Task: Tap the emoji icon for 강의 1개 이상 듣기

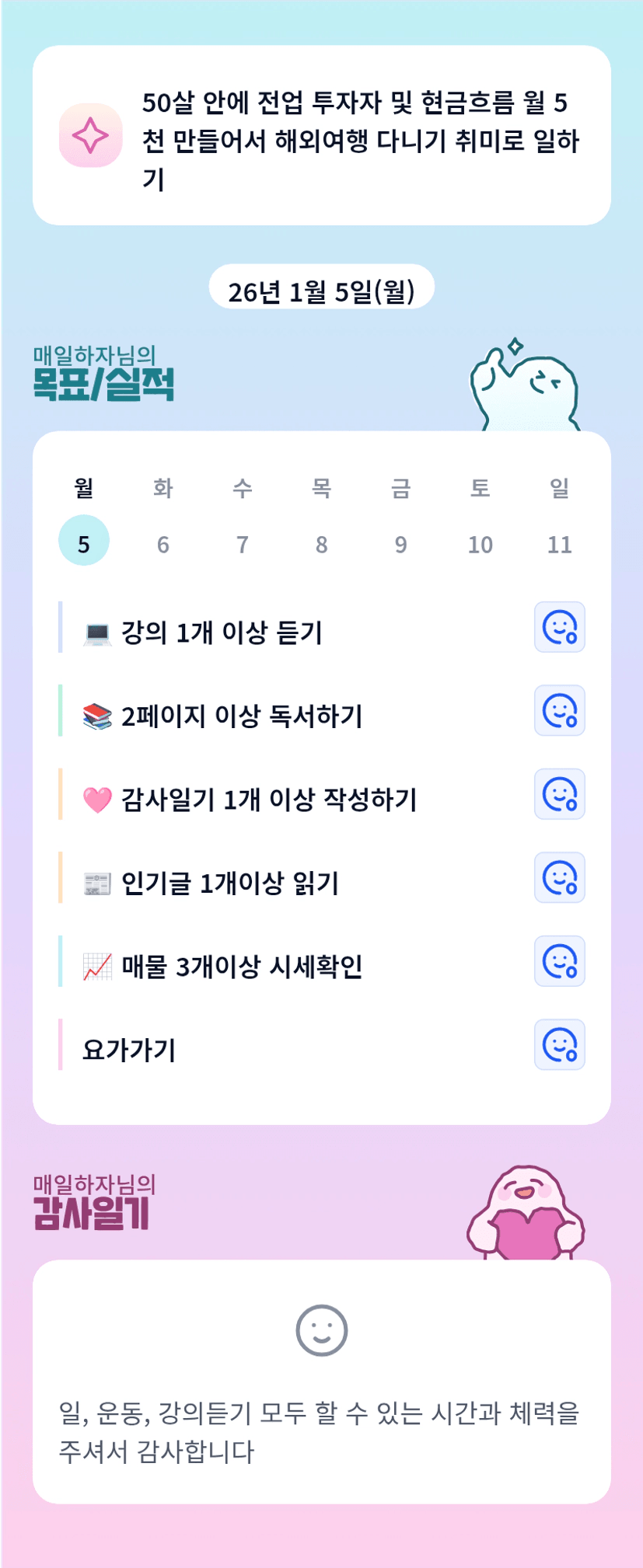Action: click(x=560, y=627)
